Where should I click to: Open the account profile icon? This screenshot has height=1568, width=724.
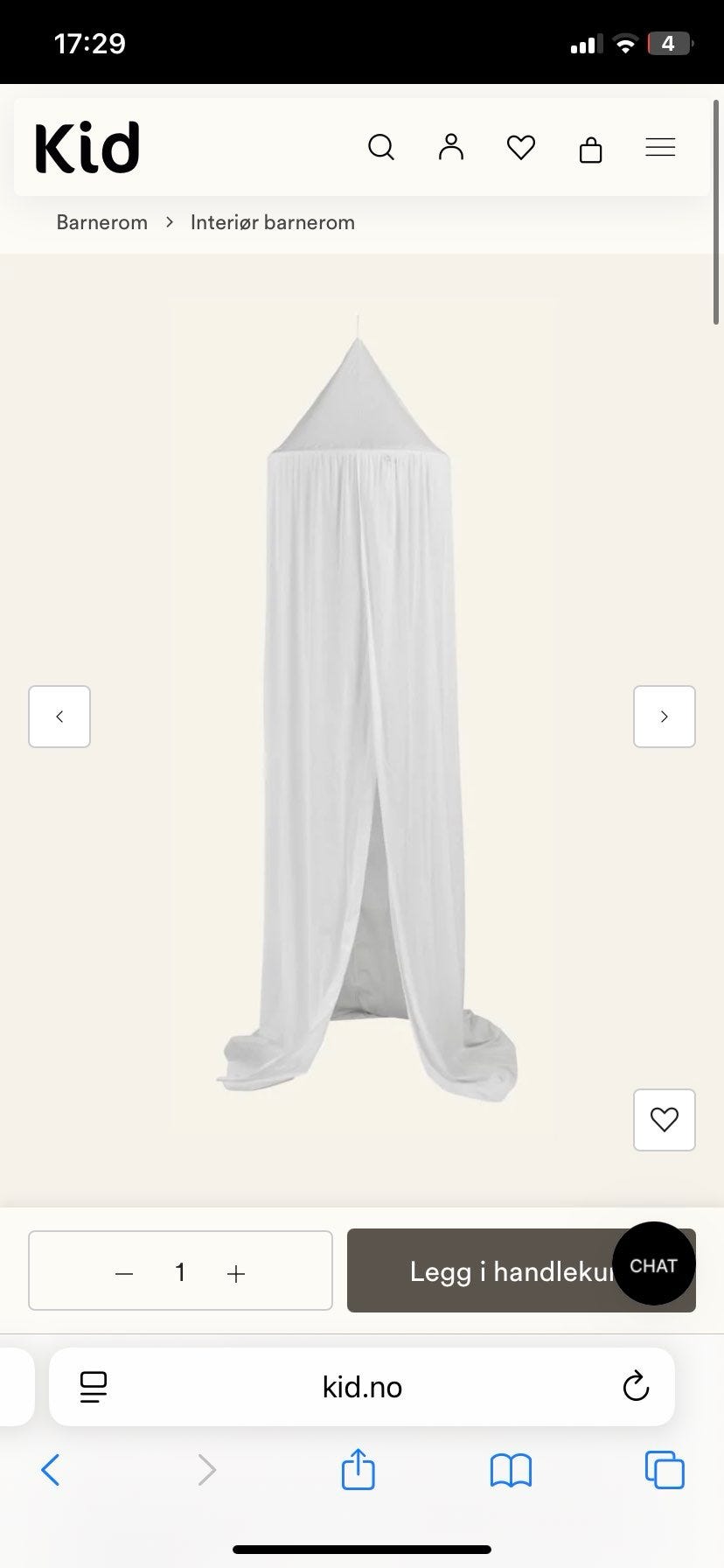451,147
